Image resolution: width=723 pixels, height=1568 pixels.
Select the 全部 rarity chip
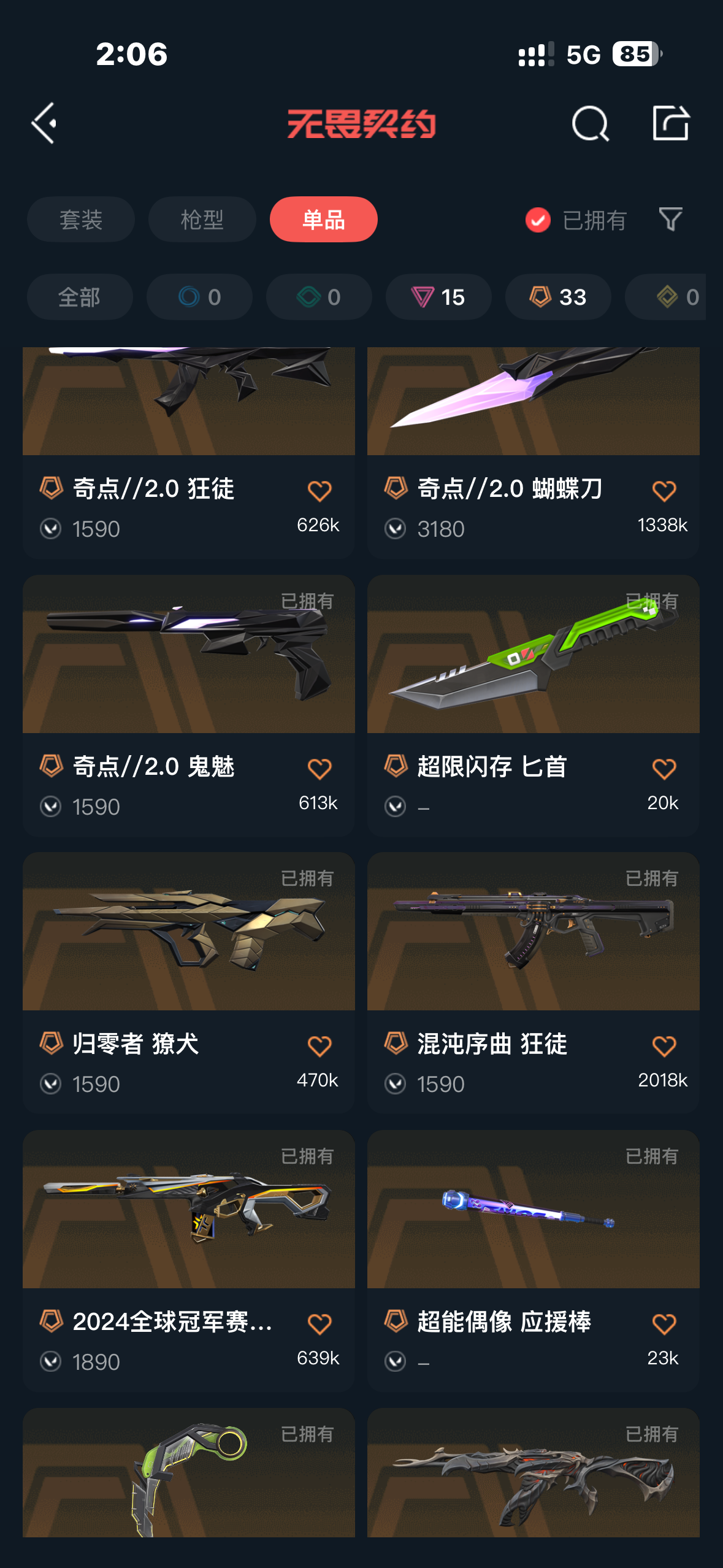(80, 298)
